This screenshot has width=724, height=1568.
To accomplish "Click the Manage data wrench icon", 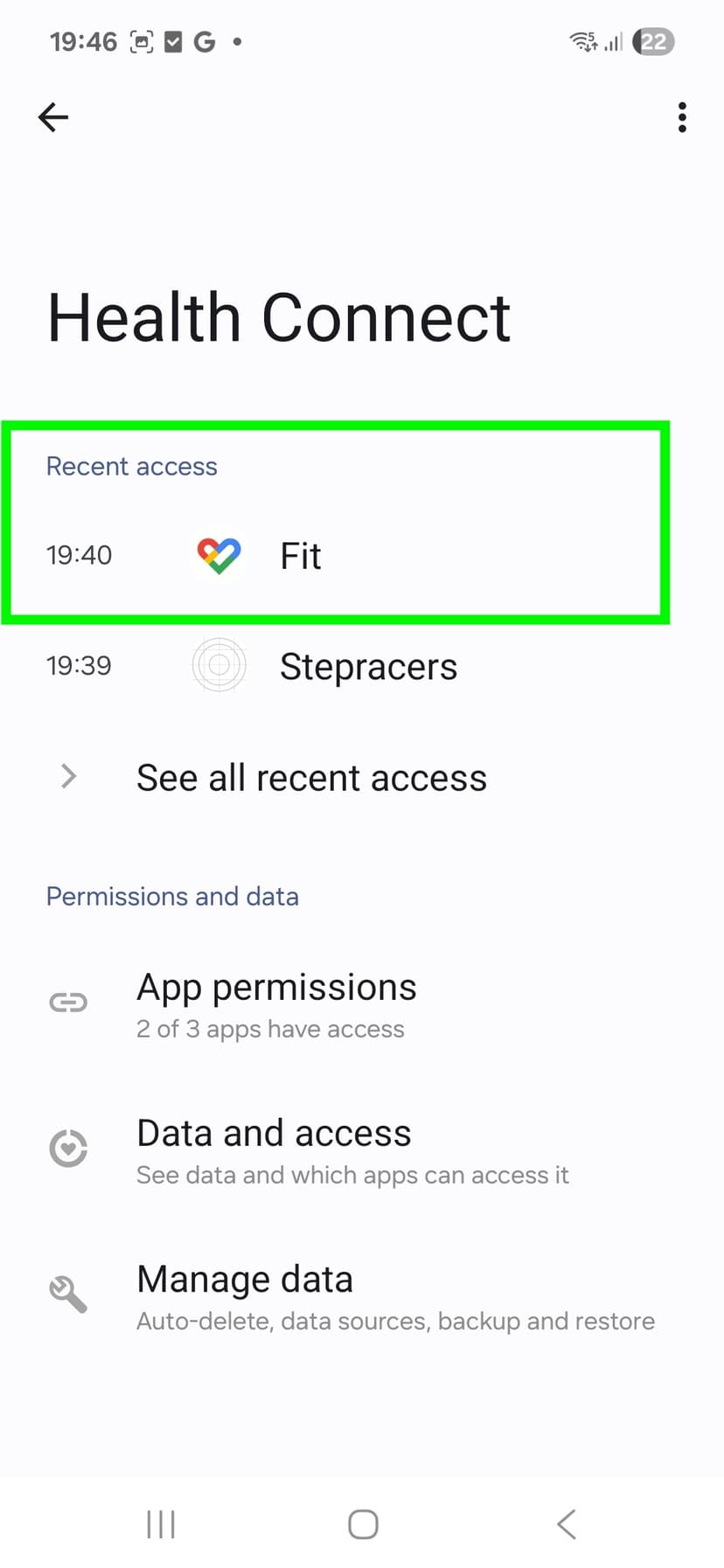I will (68, 1294).
